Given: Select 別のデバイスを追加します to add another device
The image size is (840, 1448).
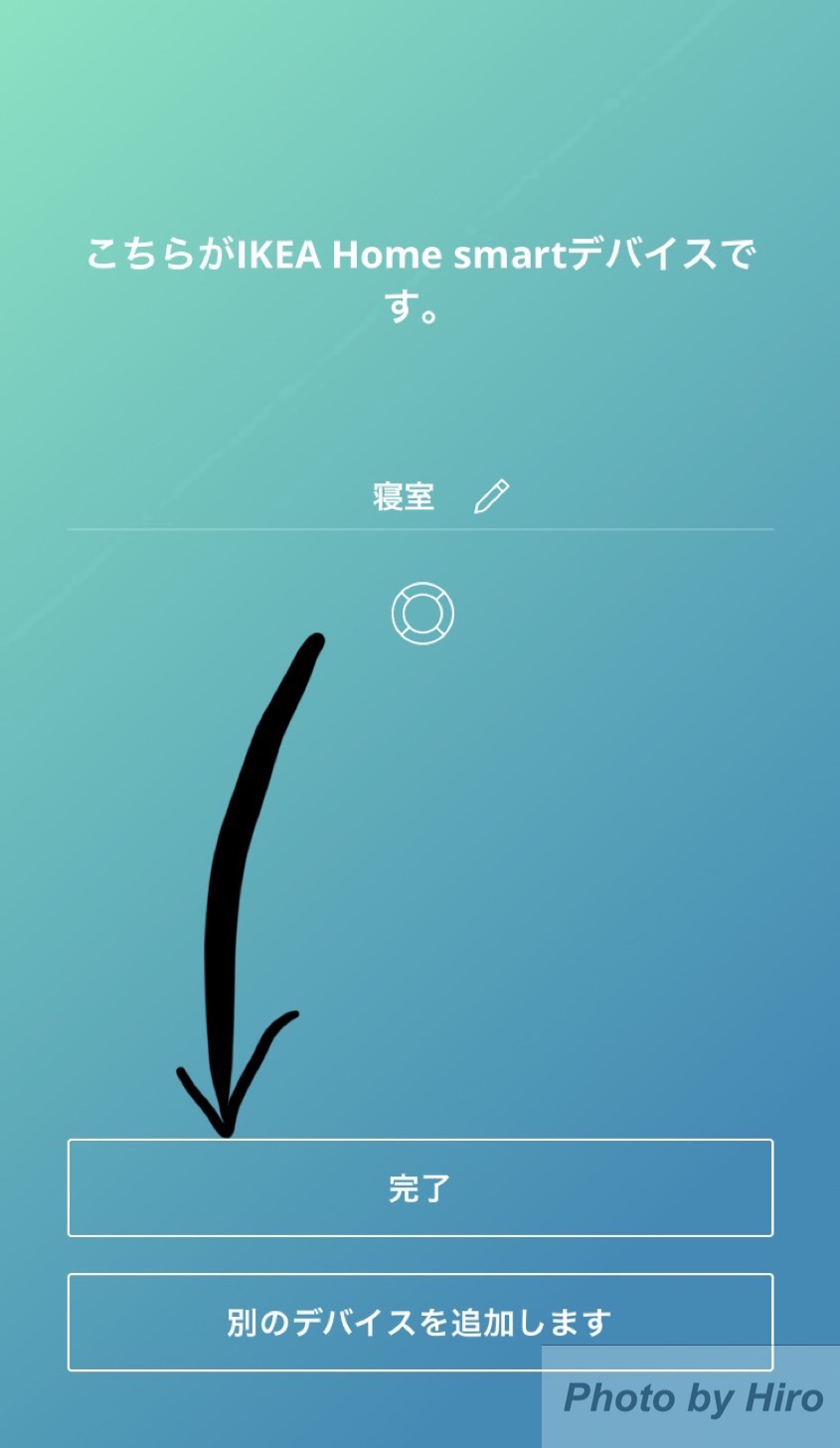Looking at the screenshot, I should pos(420,1322).
